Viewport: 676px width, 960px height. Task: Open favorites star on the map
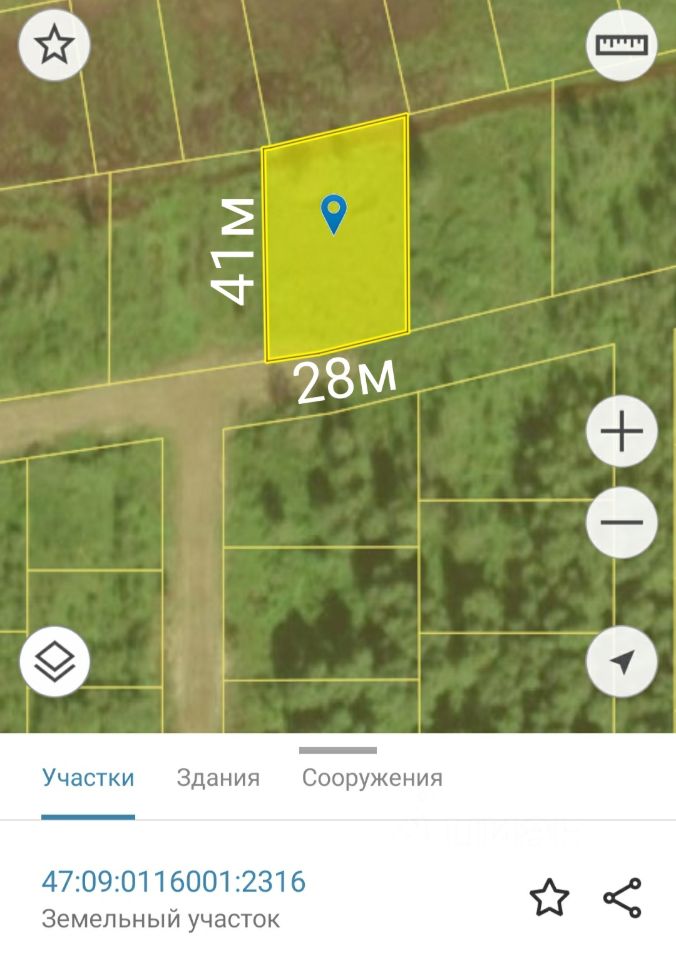coord(54,44)
